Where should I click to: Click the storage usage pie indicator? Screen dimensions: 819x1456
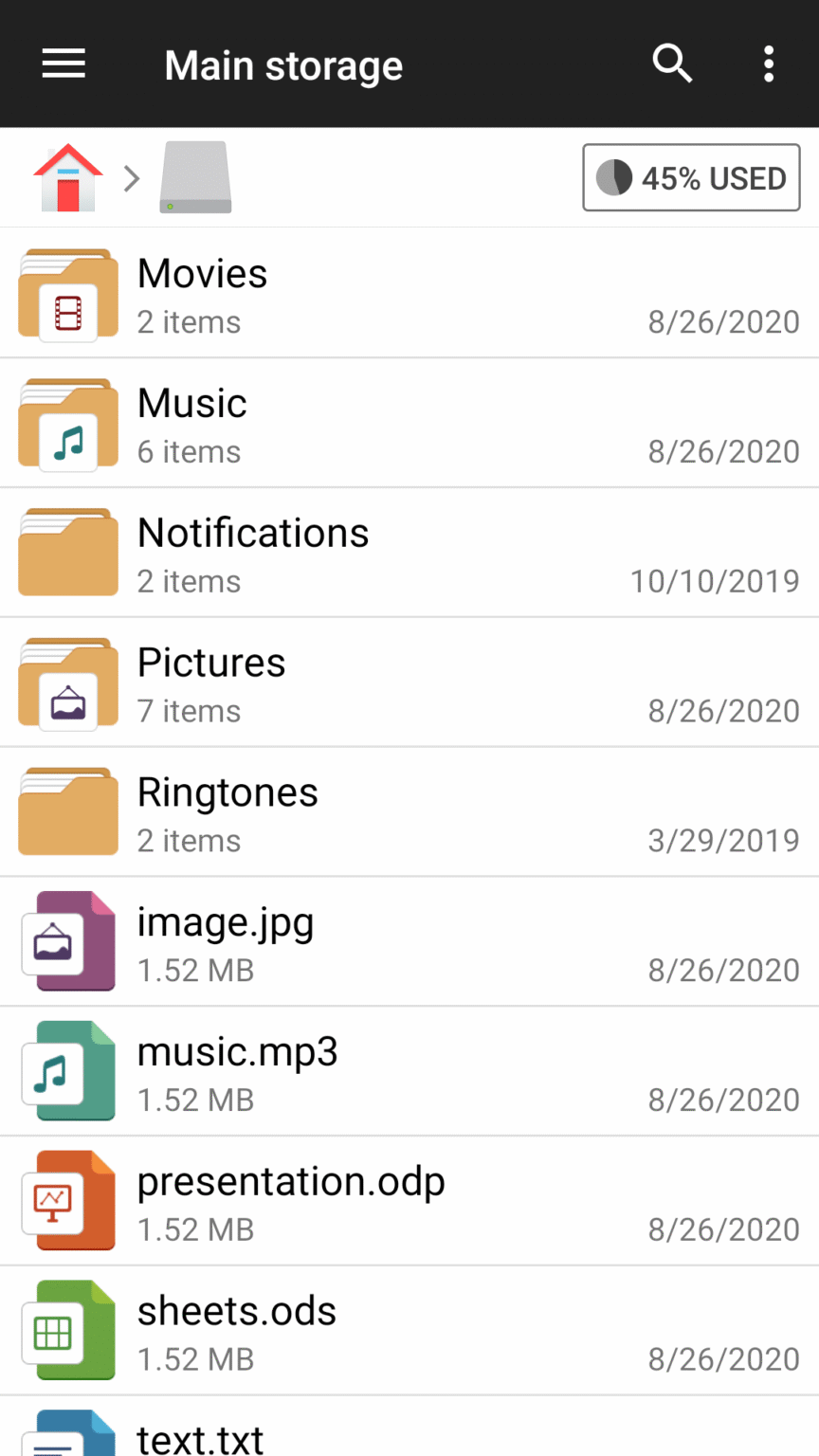pyautogui.click(x=614, y=177)
